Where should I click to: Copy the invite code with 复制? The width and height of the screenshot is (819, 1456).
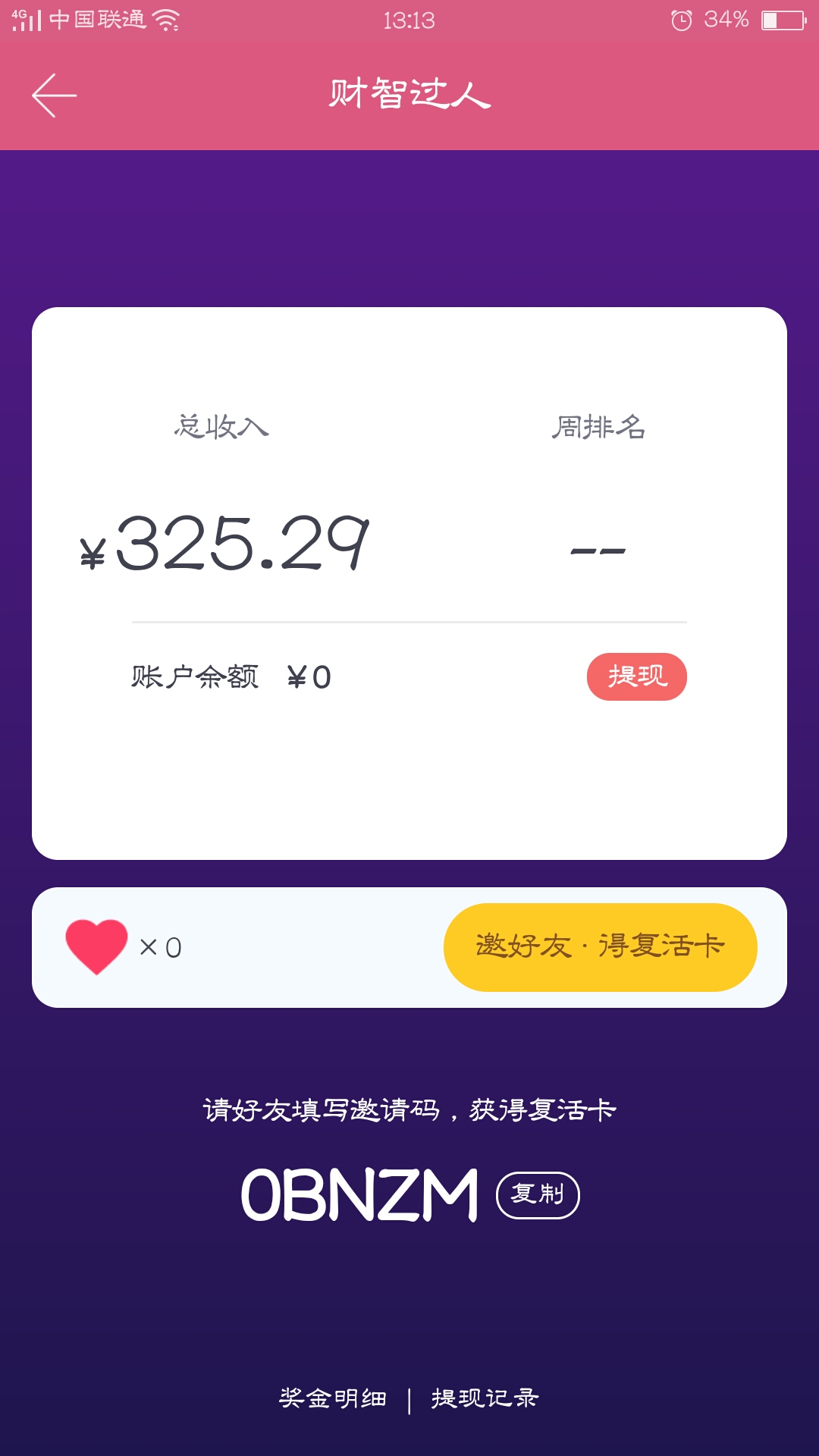point(538,1195)
